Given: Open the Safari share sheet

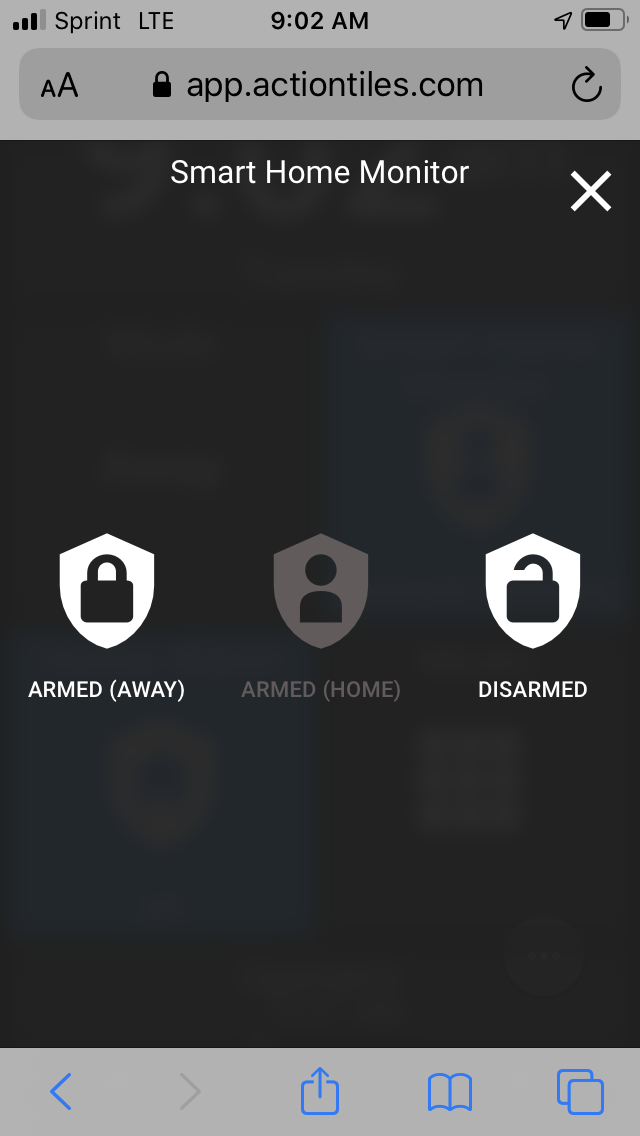Looking at the screenshot, I should tap(321, 1090).
